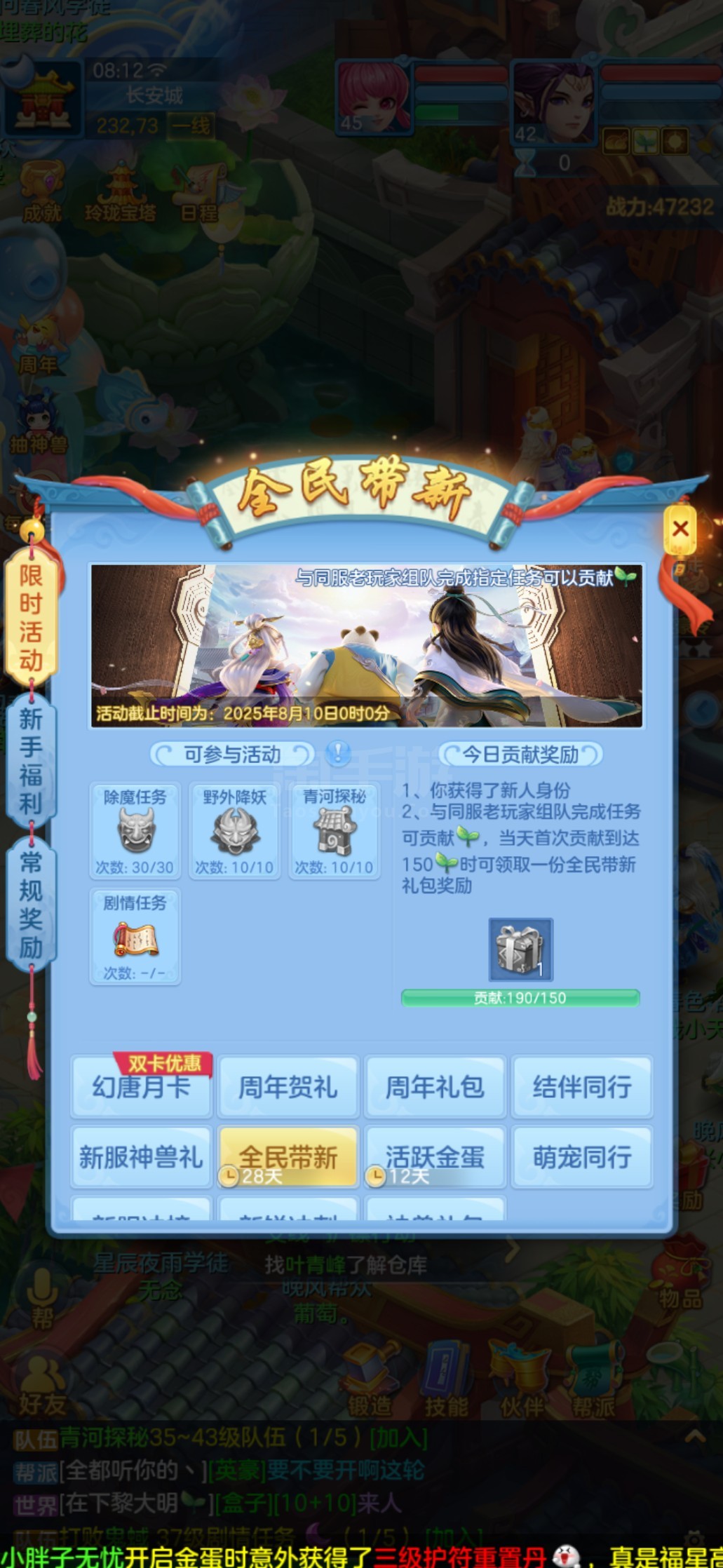Switch to the 新手福利 side tab
The height and width of the screenshot is (1568, 723).
(x=32, y=762)
